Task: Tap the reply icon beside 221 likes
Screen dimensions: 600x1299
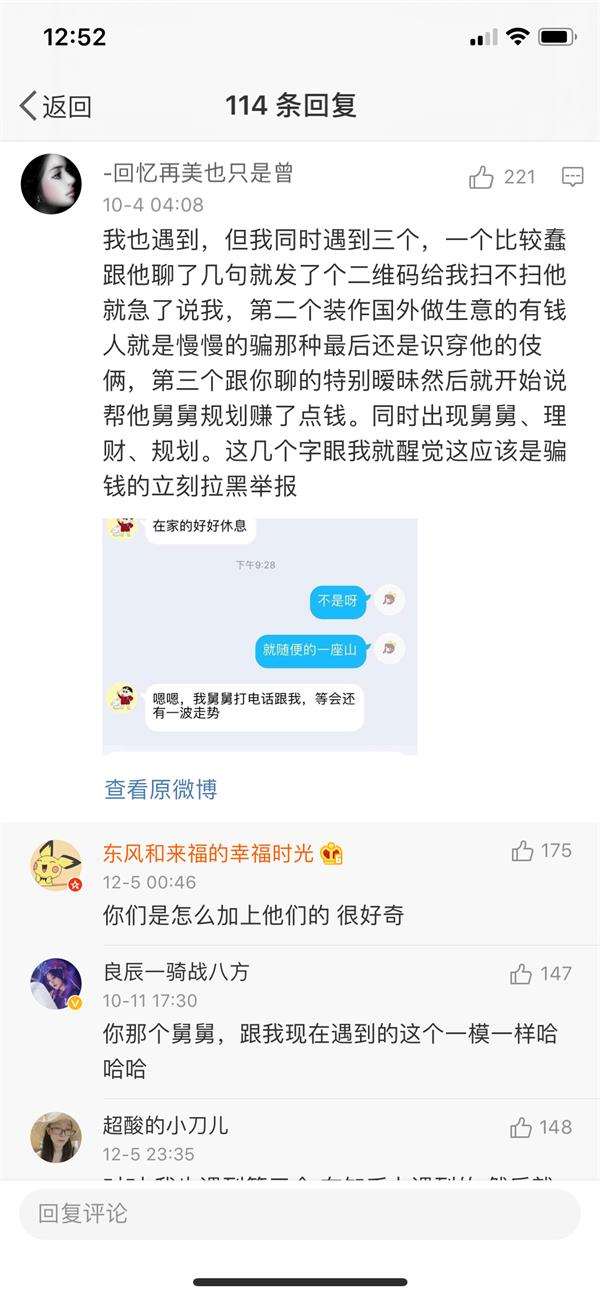Action: pyautogui.click(x=572, y=178)
